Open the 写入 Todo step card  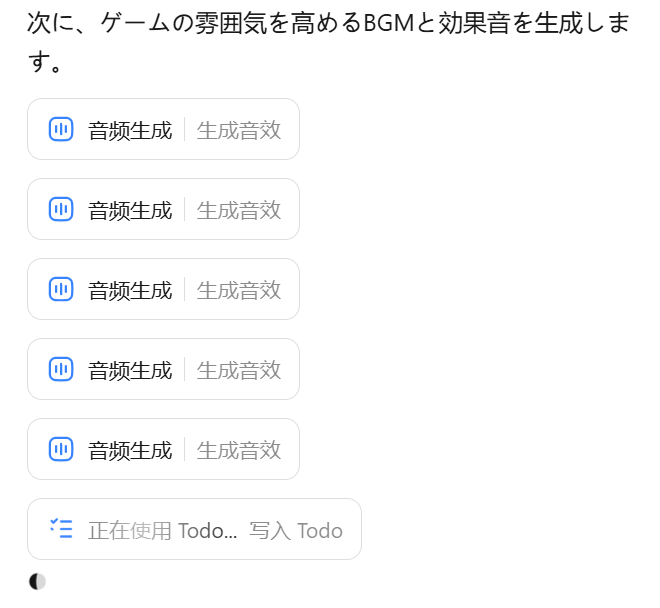click(x=194, y=529)
